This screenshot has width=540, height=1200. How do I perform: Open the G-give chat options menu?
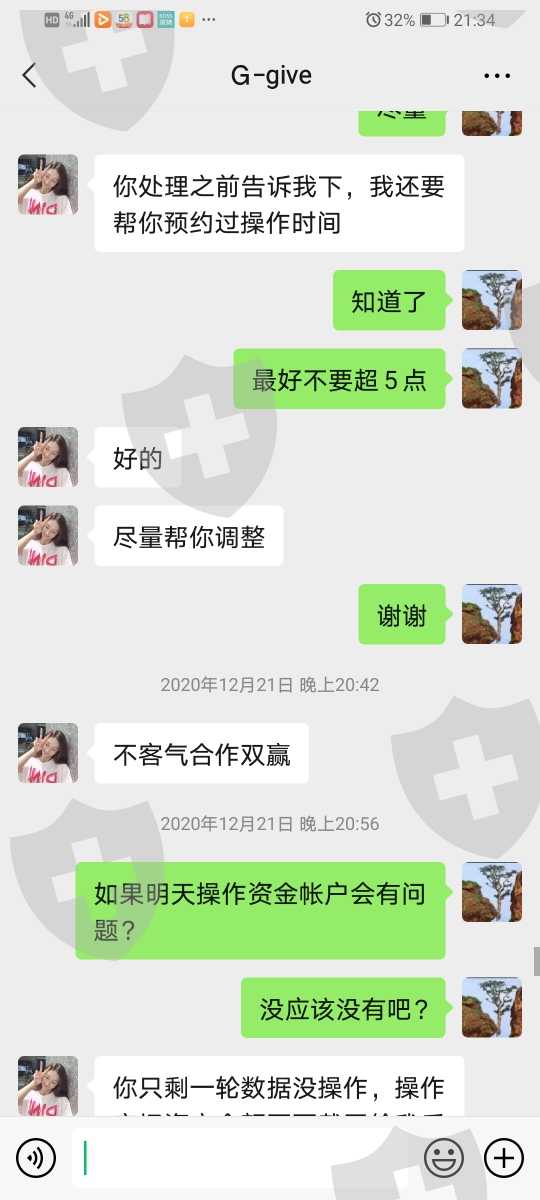[497, 76]
